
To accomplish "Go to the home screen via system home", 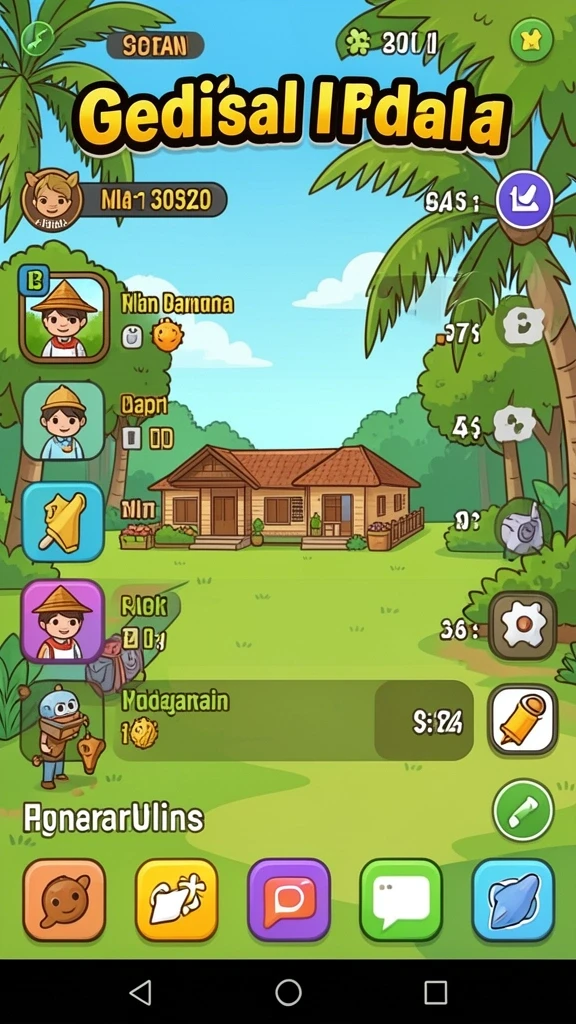I will (x=288, y=992).
